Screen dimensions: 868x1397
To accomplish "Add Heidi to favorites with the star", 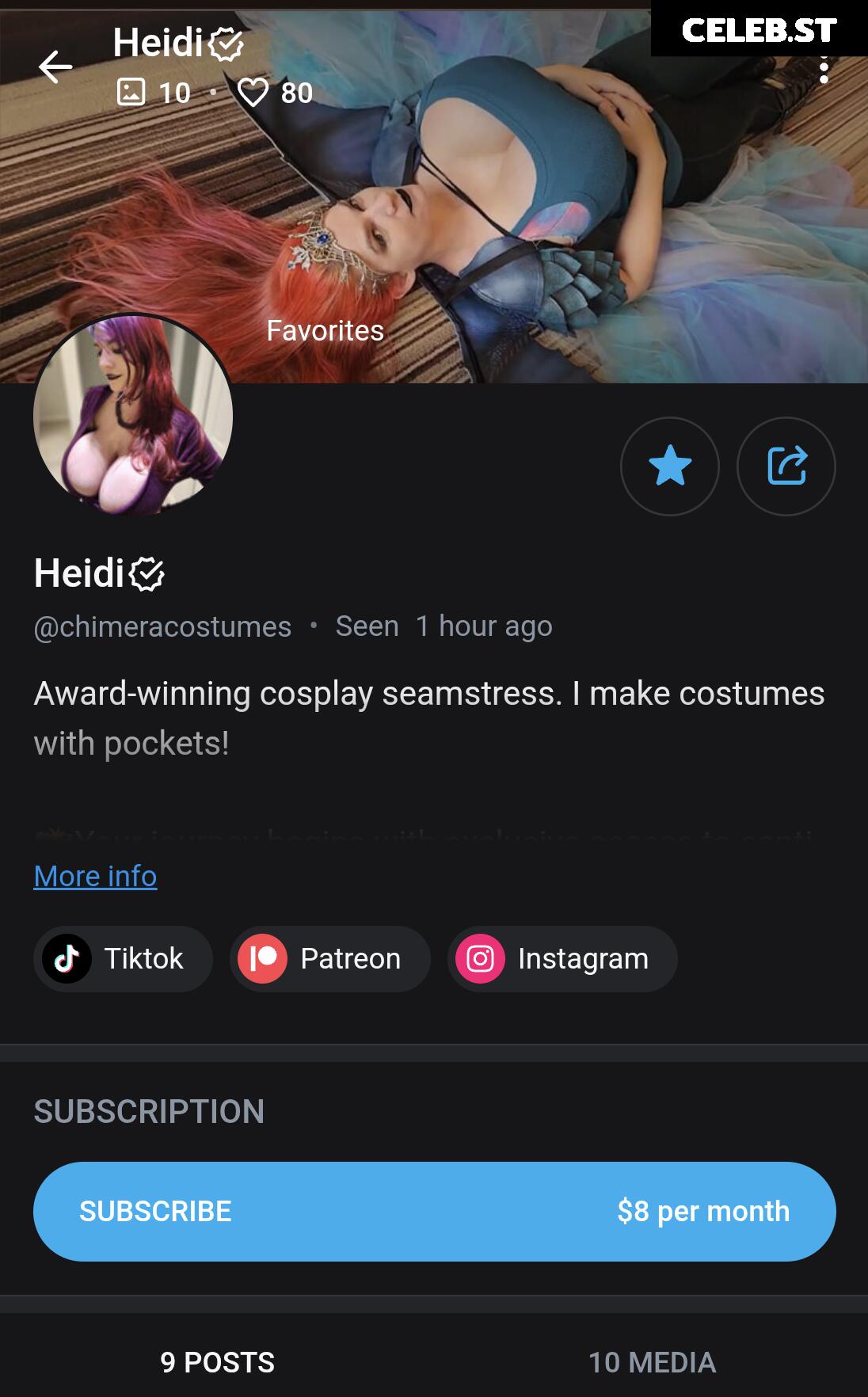I will tap(670, 466).
